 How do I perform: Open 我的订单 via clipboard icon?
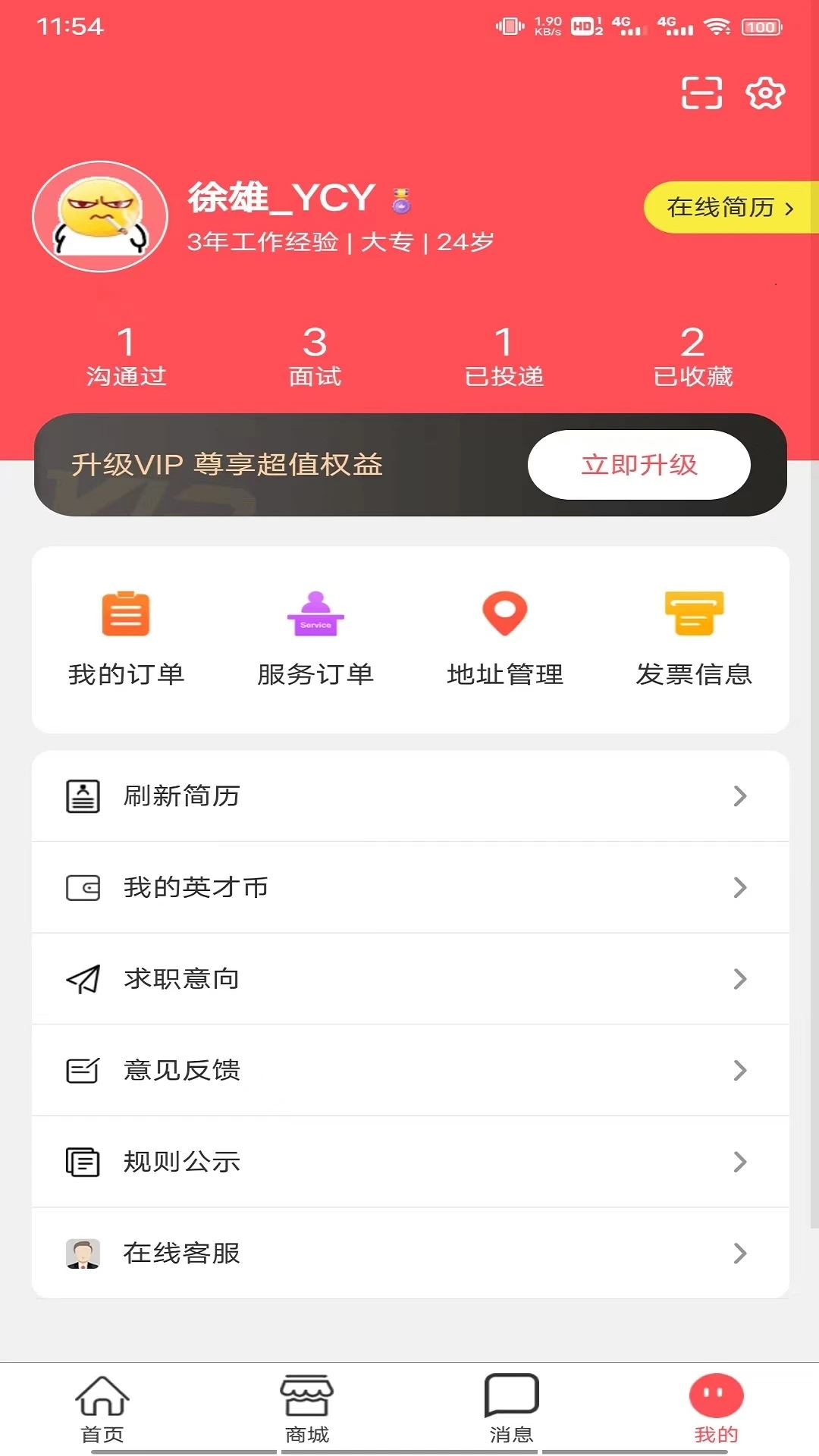click(x=126, y=614)
